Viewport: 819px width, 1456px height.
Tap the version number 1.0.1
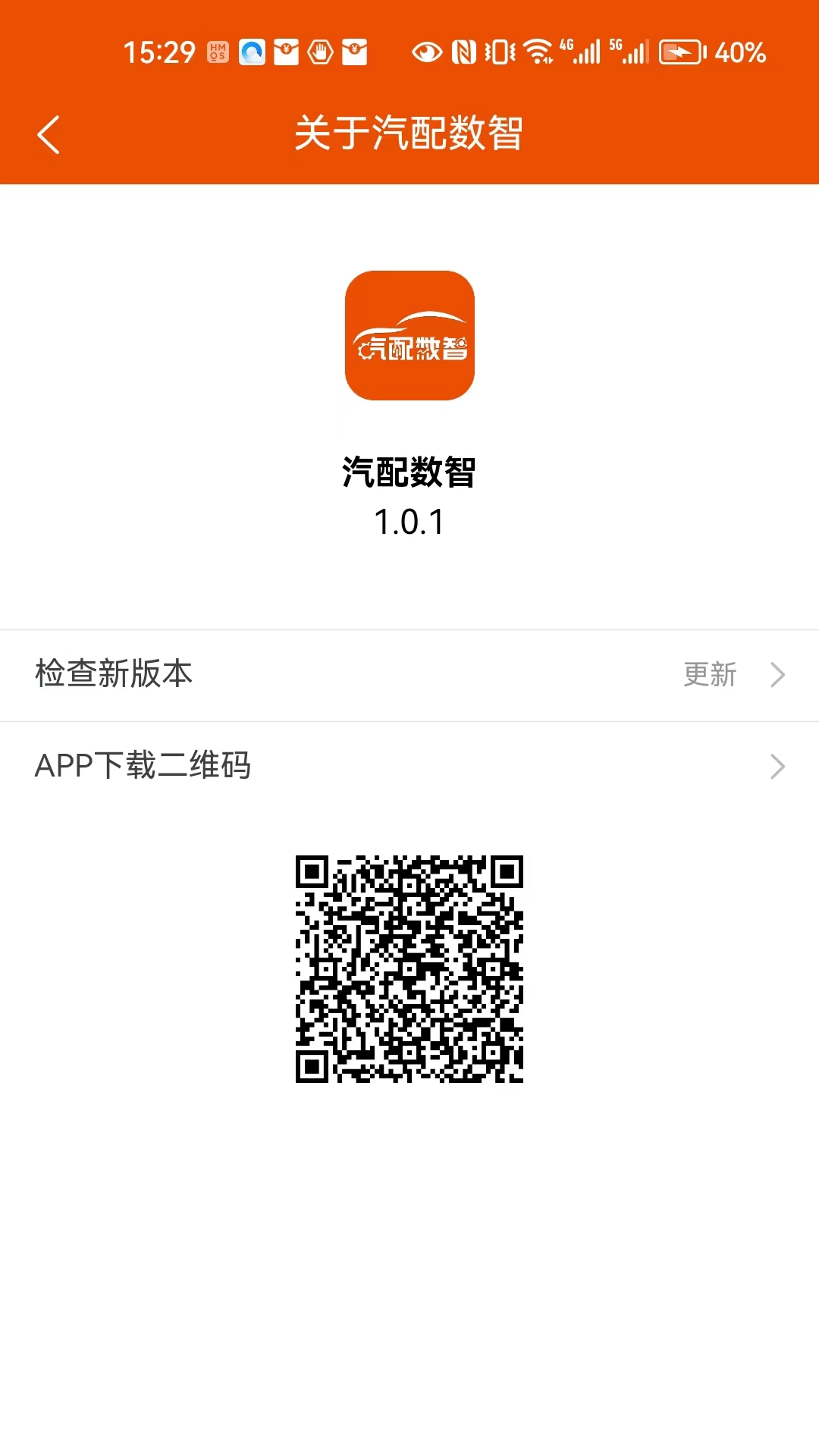pyautogui.click(x=409, y=521)
